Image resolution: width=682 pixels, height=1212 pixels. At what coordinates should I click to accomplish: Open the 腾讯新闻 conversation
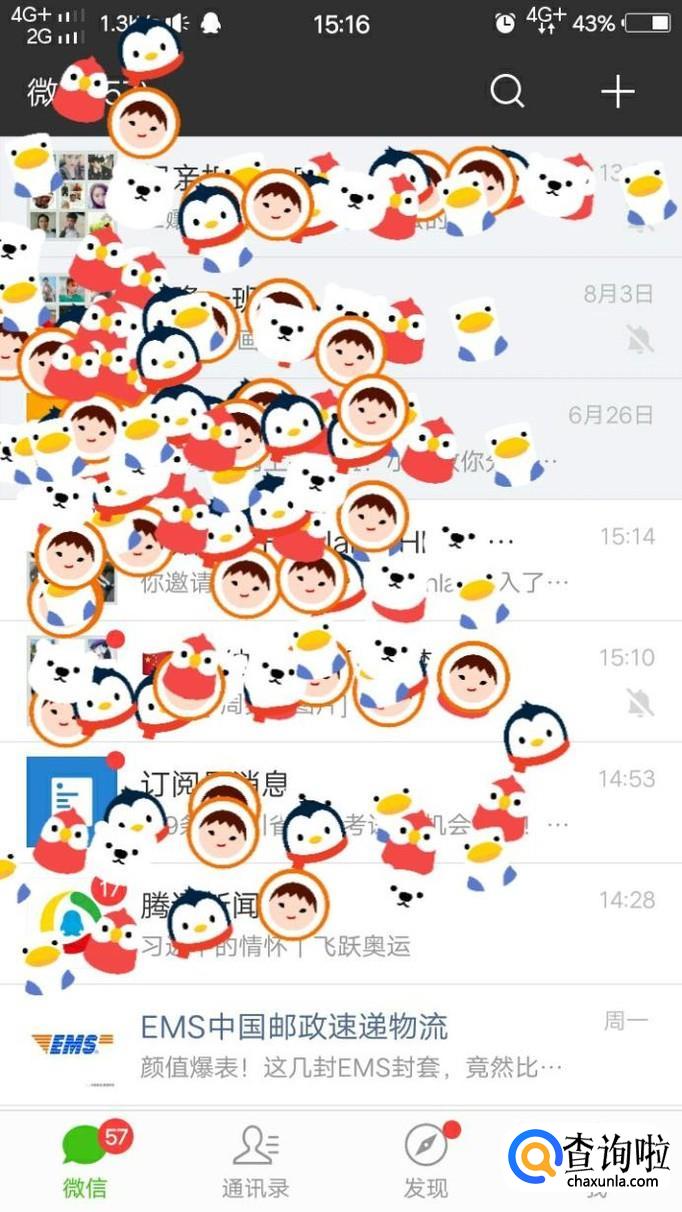click(341, 924)
